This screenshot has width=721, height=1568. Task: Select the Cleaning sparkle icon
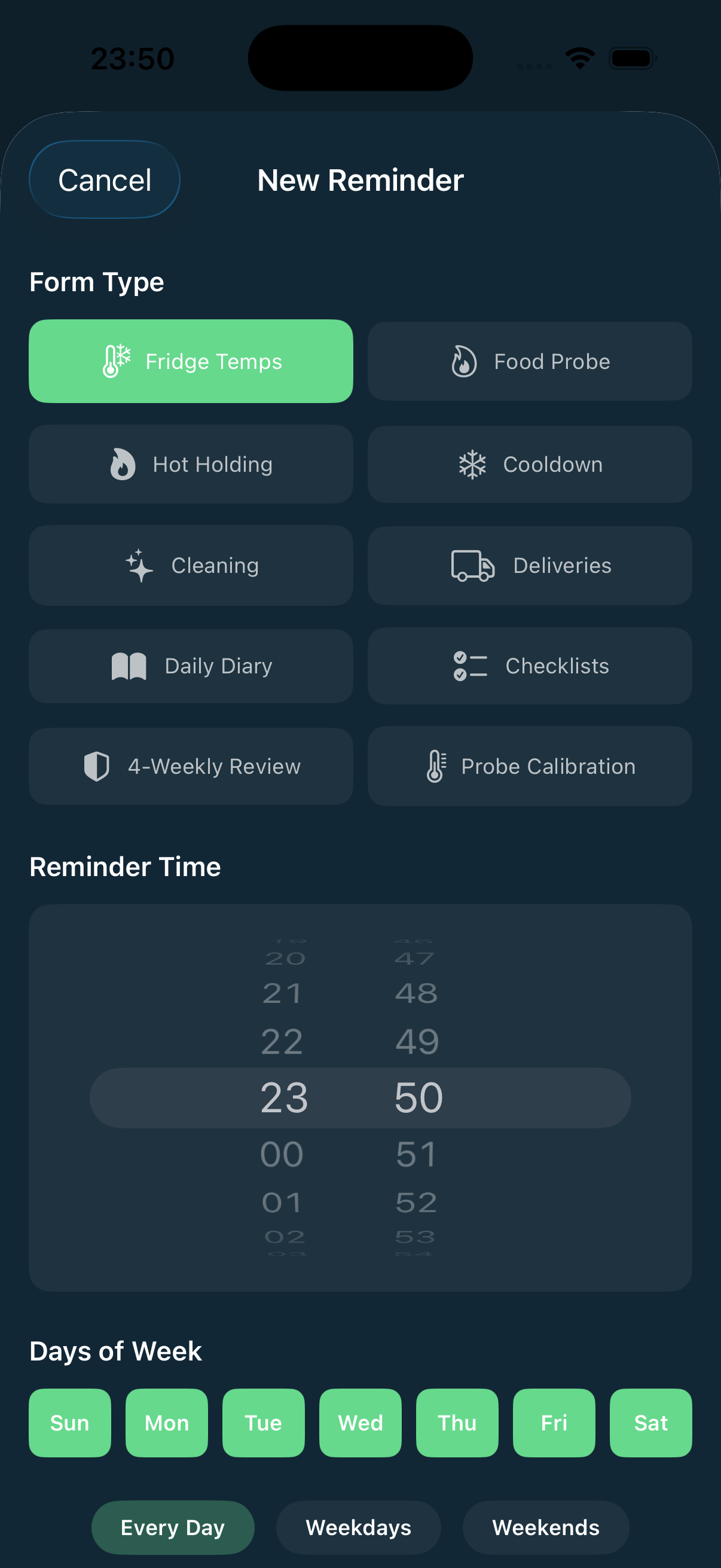[x=191, y=565]
